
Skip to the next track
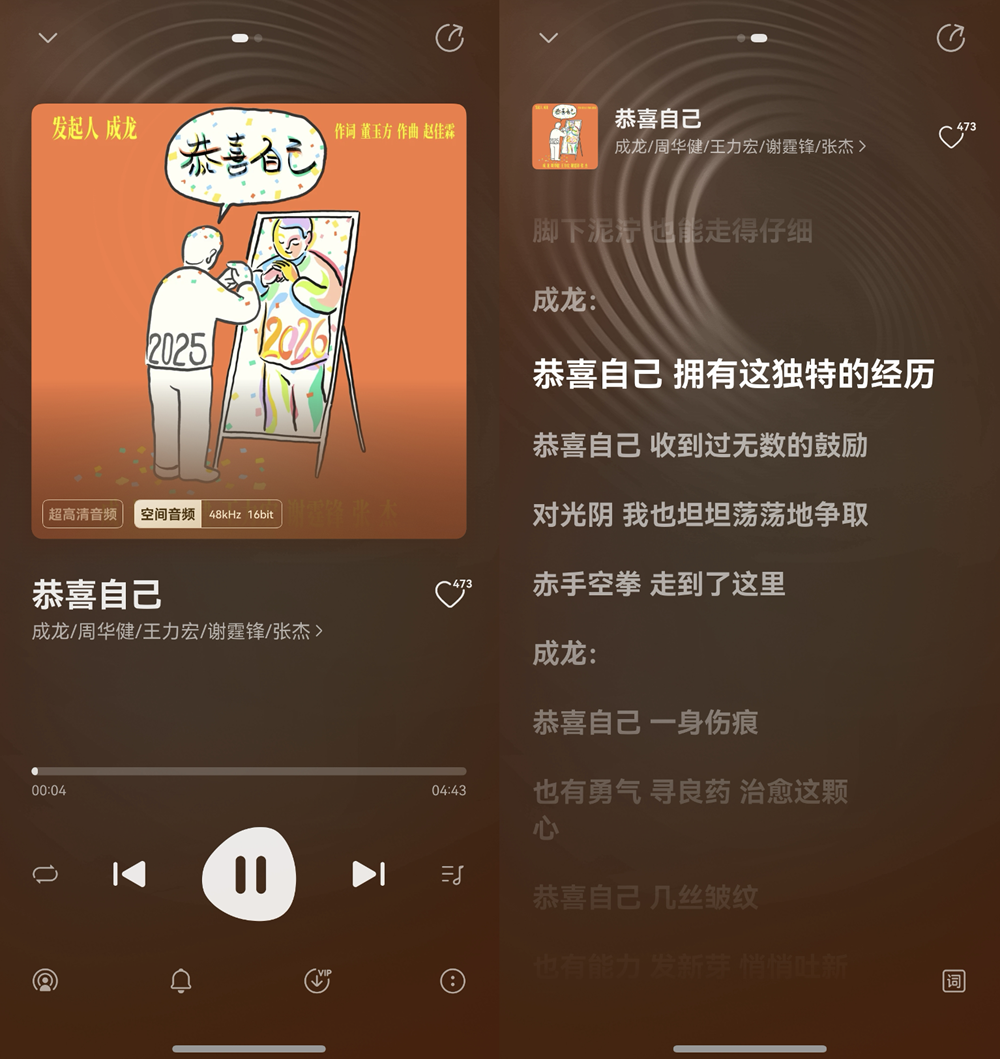[368, 874]
